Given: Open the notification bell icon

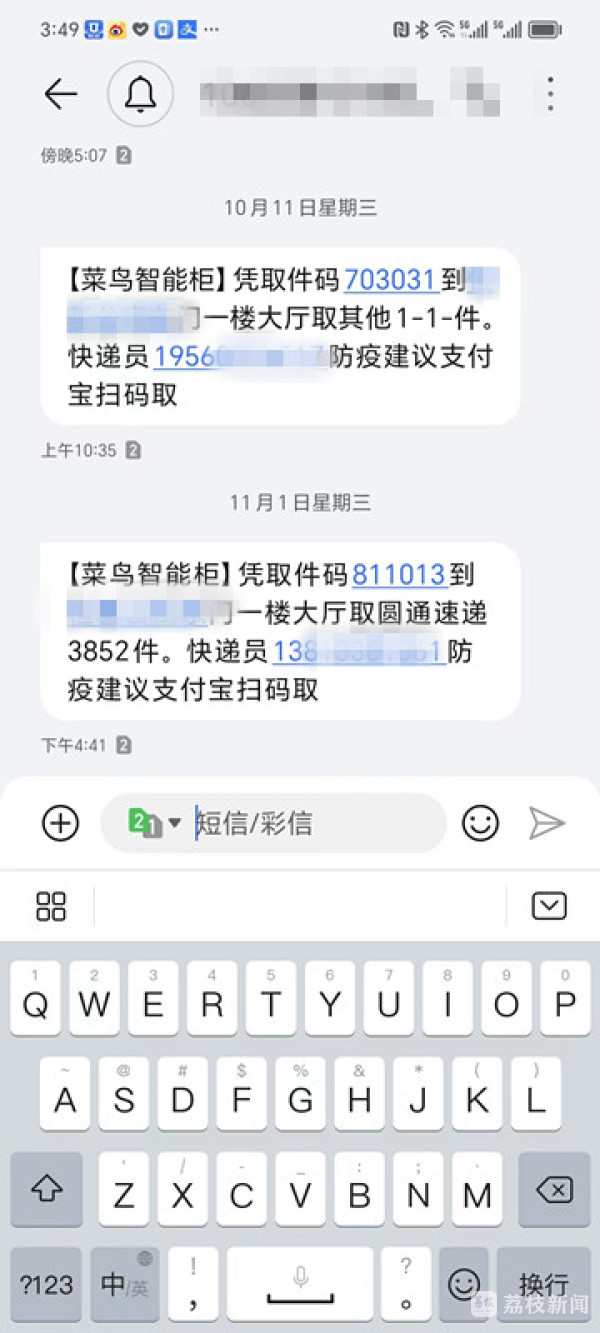Looking at the screenshot, I should click(139, 94).
